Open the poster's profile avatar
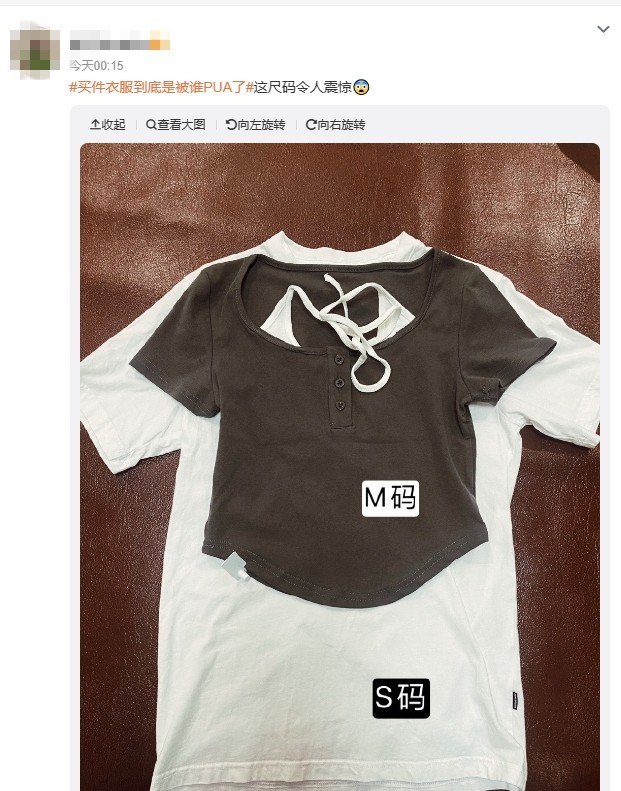 point(33,52)
